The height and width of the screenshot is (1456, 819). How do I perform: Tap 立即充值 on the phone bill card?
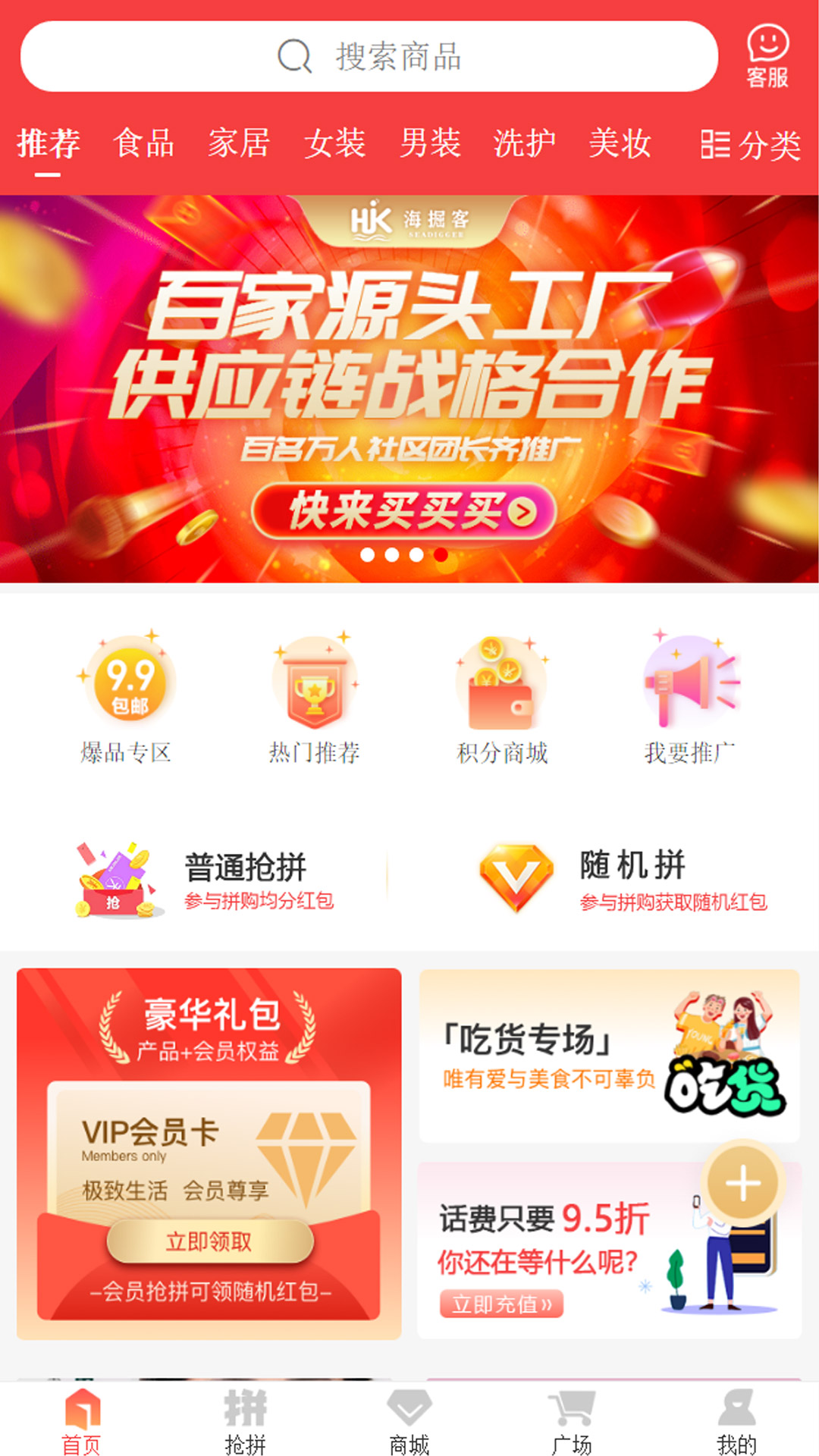click(501, 1304)
